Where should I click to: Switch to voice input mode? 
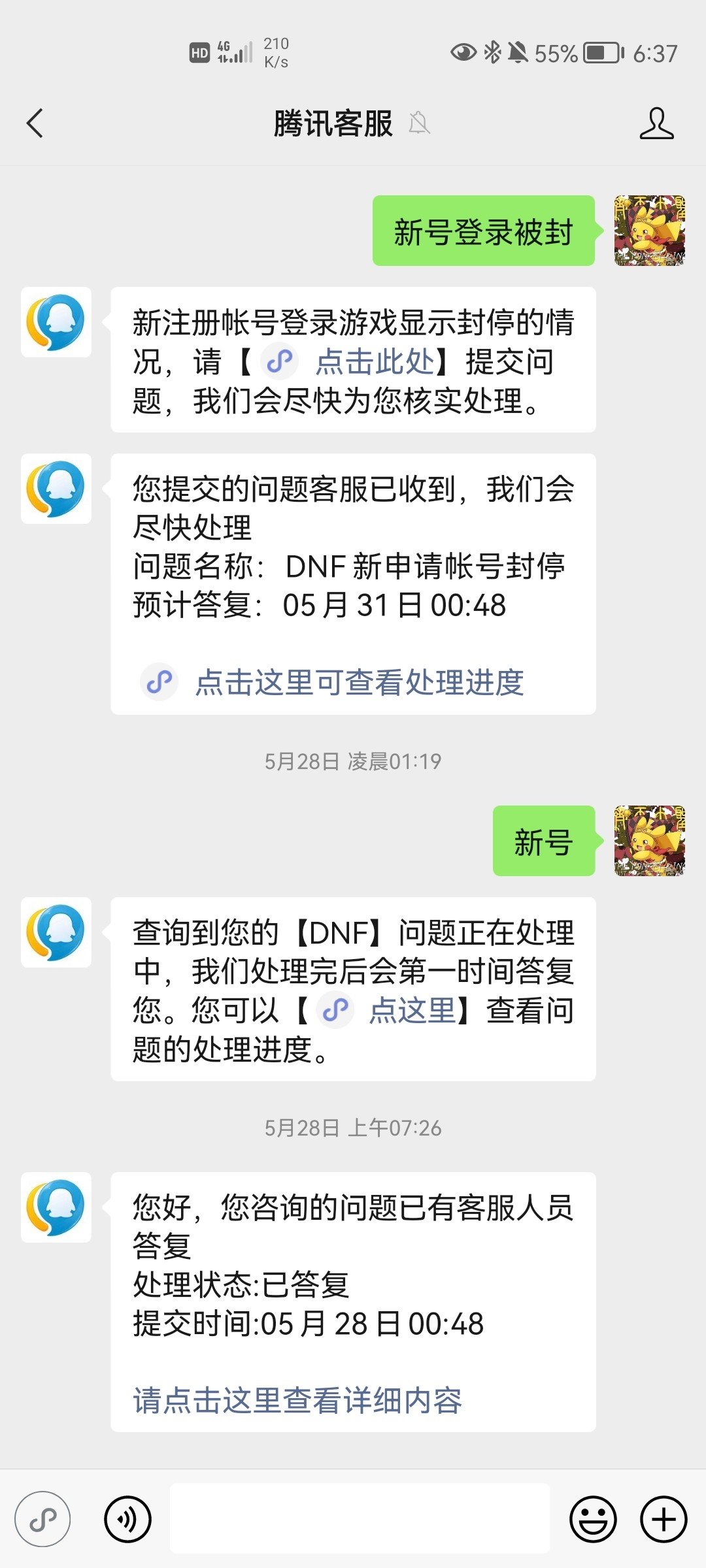127,1519
